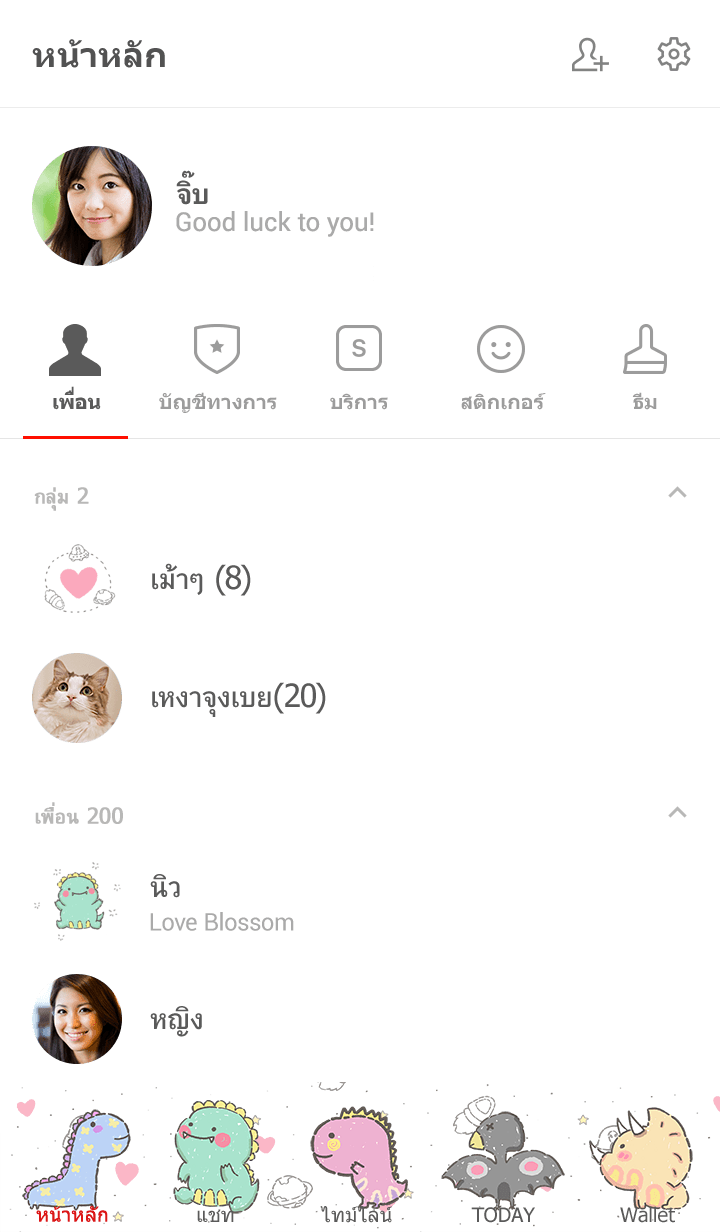Open the settings gear

point(674,55)
